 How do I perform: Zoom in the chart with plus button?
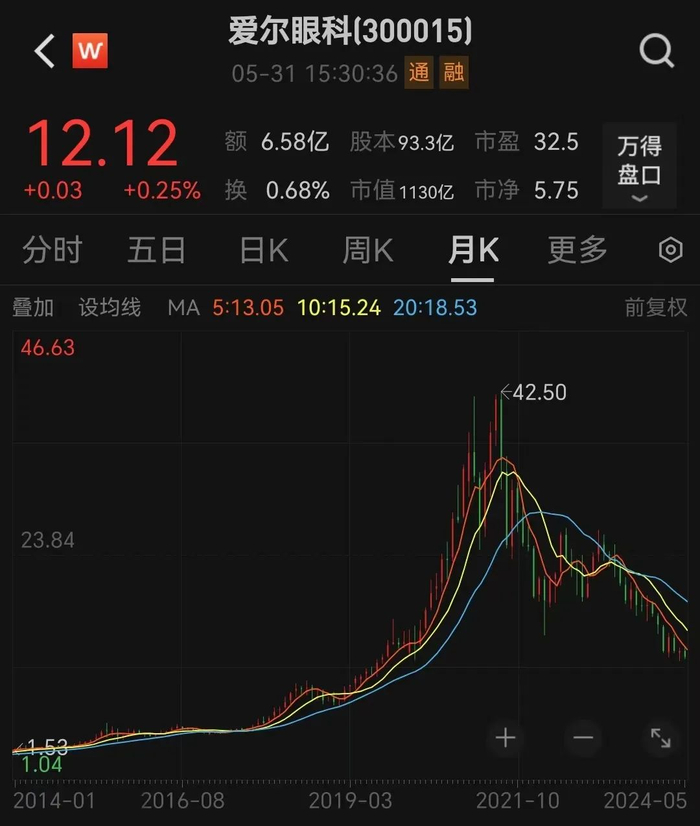point(505,738)
